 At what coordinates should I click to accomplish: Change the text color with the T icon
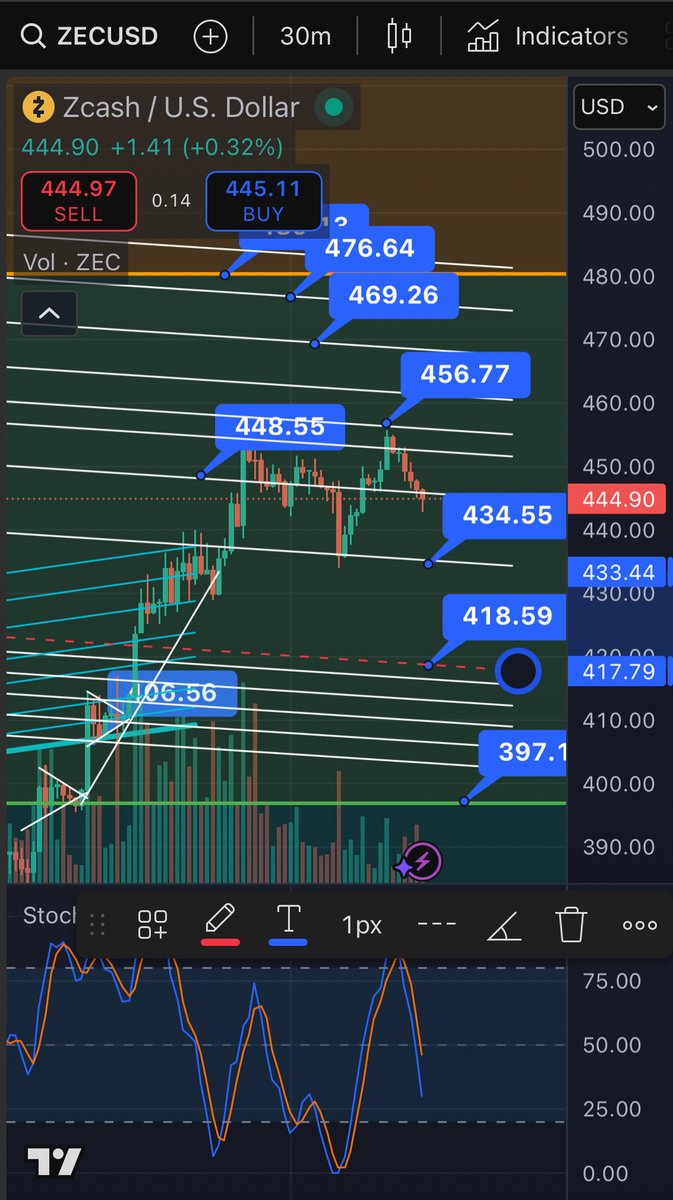click(x=289, y=923)
